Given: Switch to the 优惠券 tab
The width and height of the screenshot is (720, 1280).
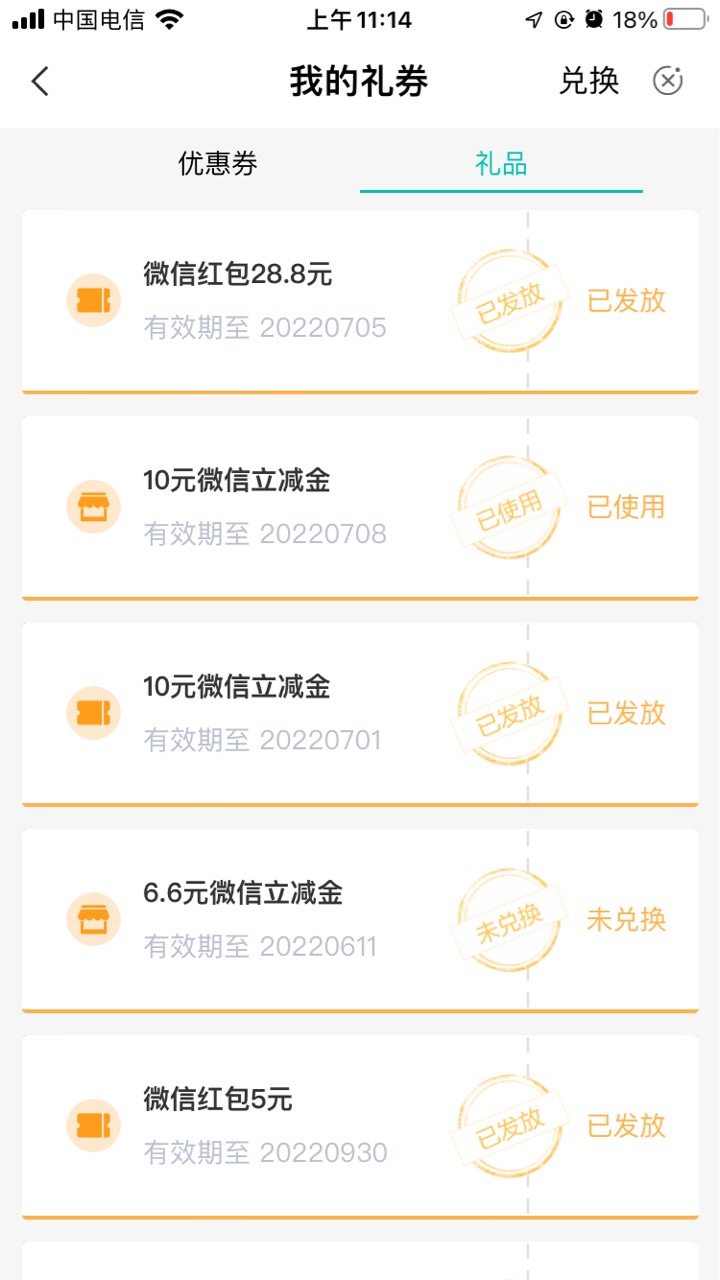Looking at the screenshot, I should coord(218,163).
